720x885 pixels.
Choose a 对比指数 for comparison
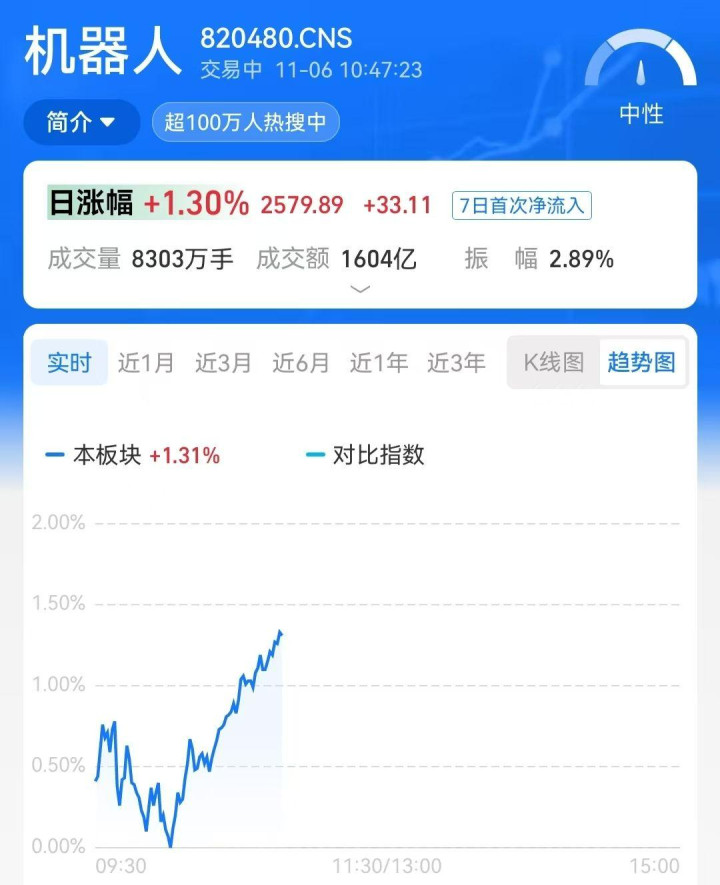click(x=366, y=455)
